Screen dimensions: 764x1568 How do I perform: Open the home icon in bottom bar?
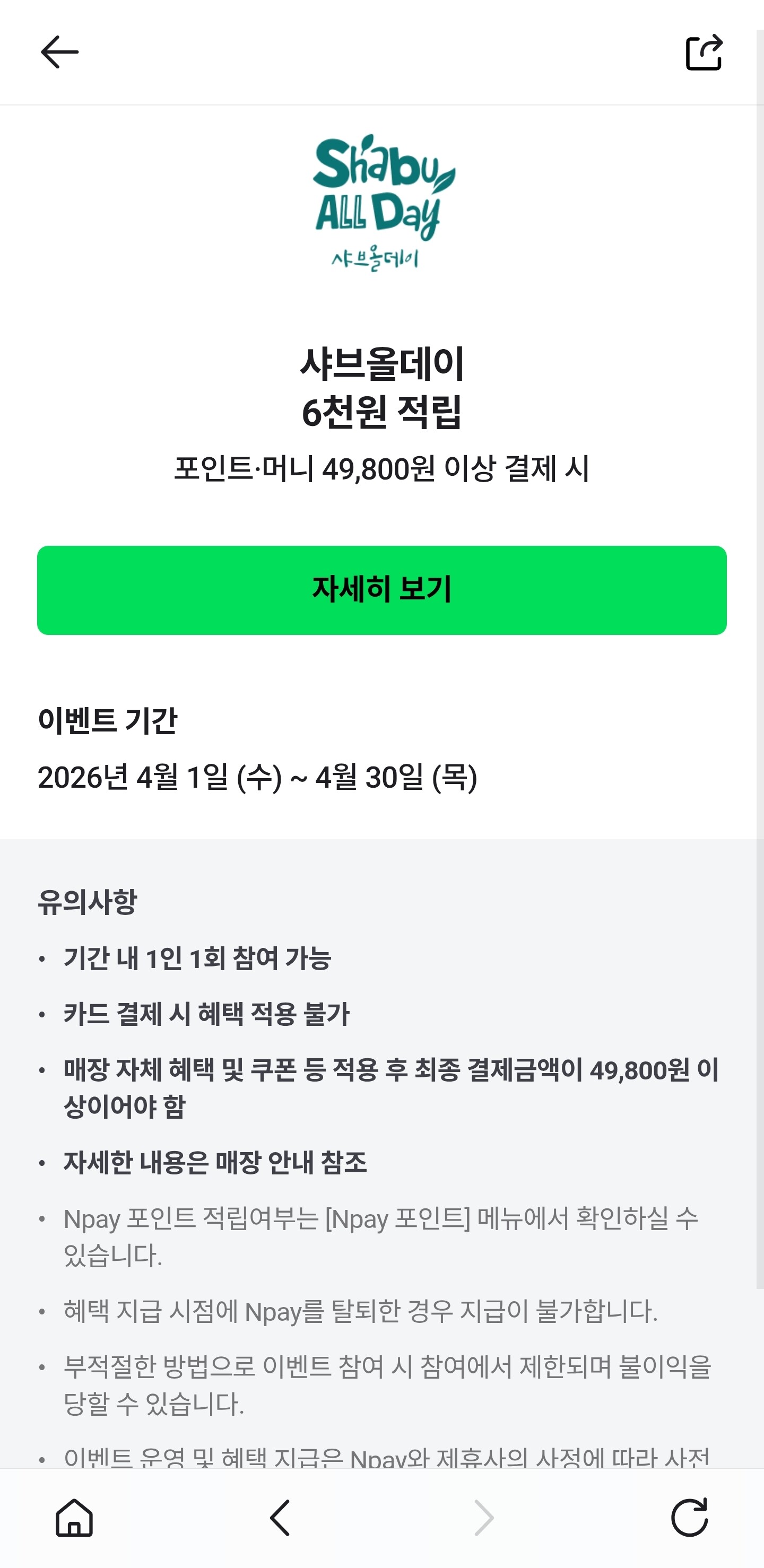point(74,1518)
